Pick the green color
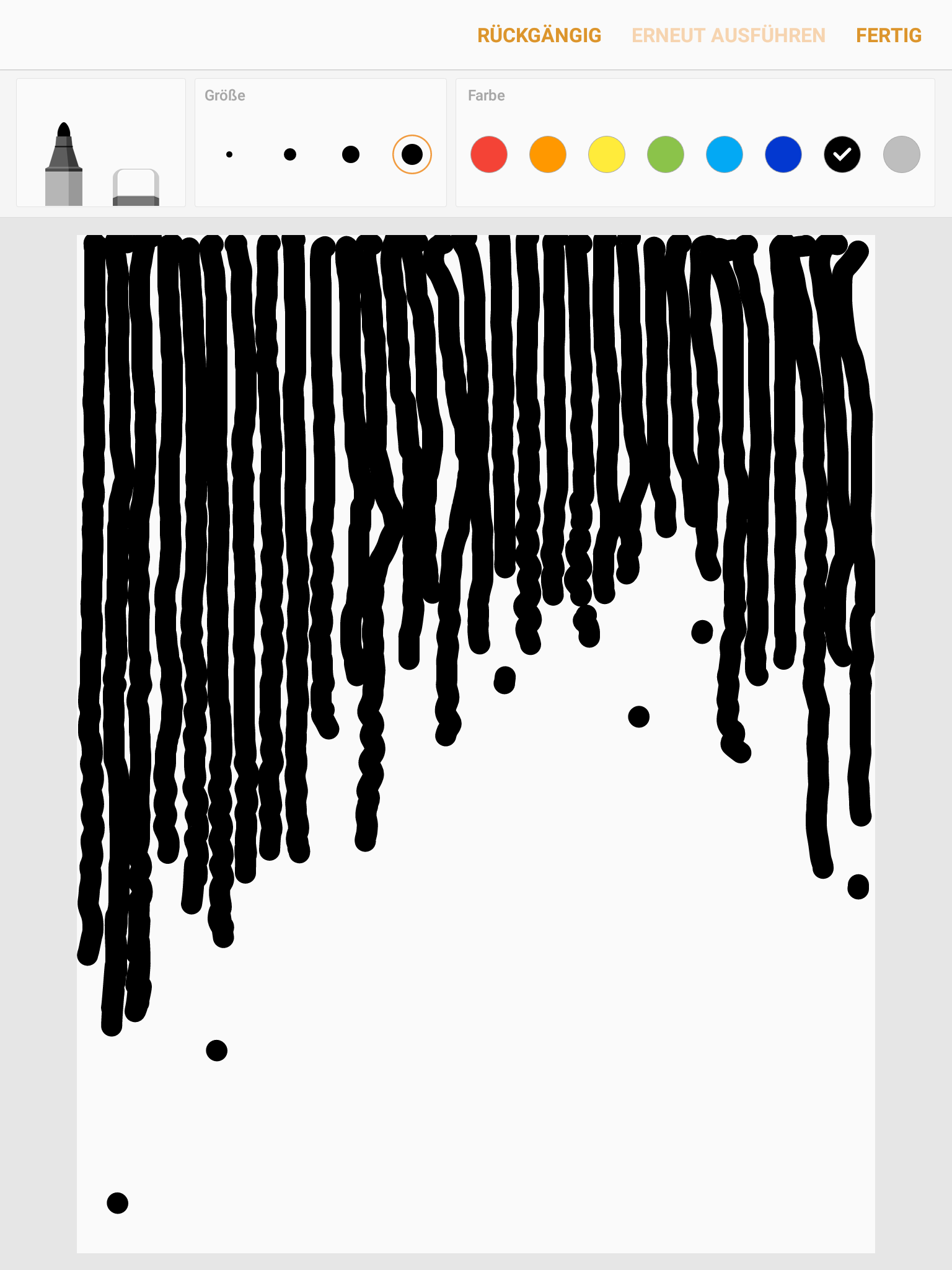The image size is (952, 1270). pyautogui.click(x=665, y=154)
